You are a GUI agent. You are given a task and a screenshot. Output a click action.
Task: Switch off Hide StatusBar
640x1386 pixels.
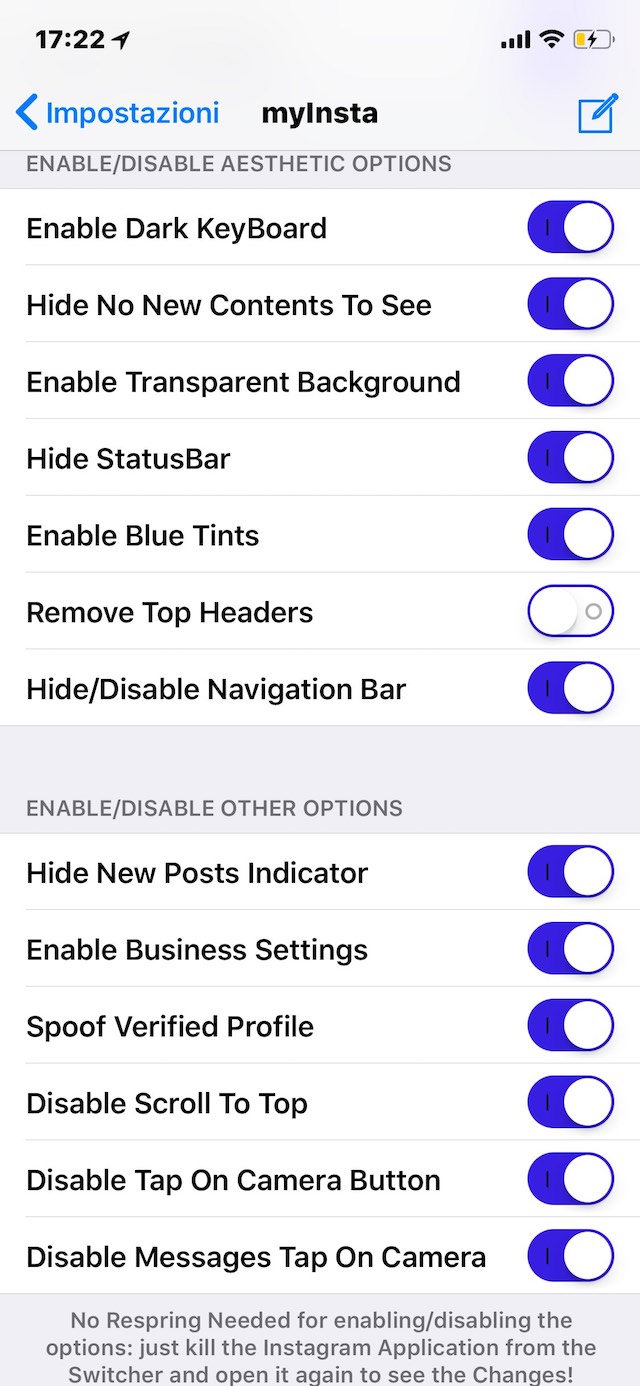(x=570, y=458)
